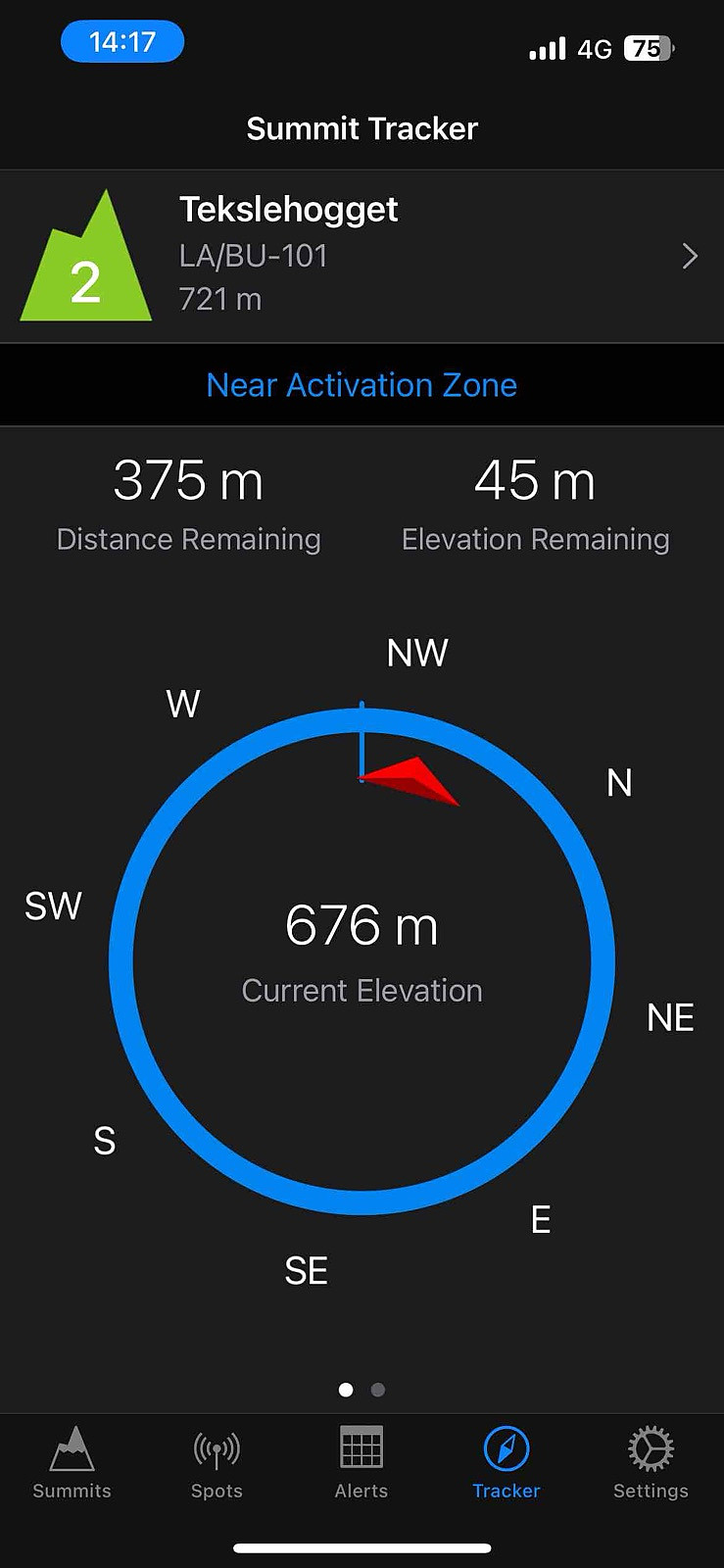
Task: Switch to the Summits tab
Action: (x=72, y=1463)
